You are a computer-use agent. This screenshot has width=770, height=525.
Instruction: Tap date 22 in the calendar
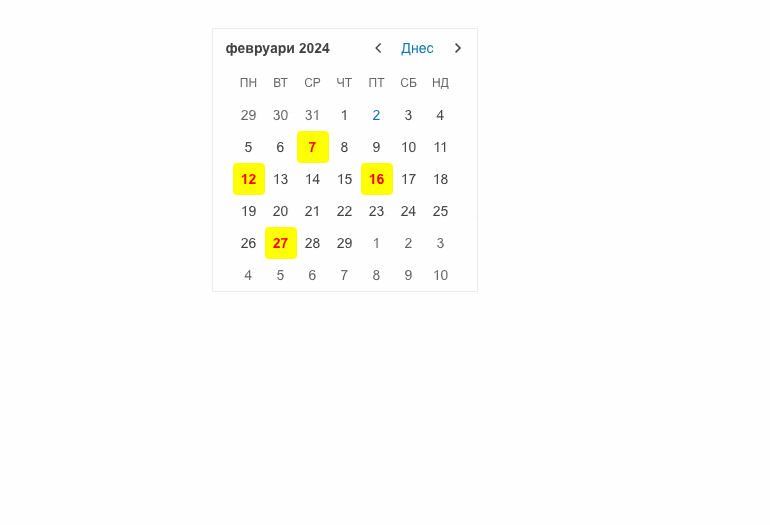[345, 211]
